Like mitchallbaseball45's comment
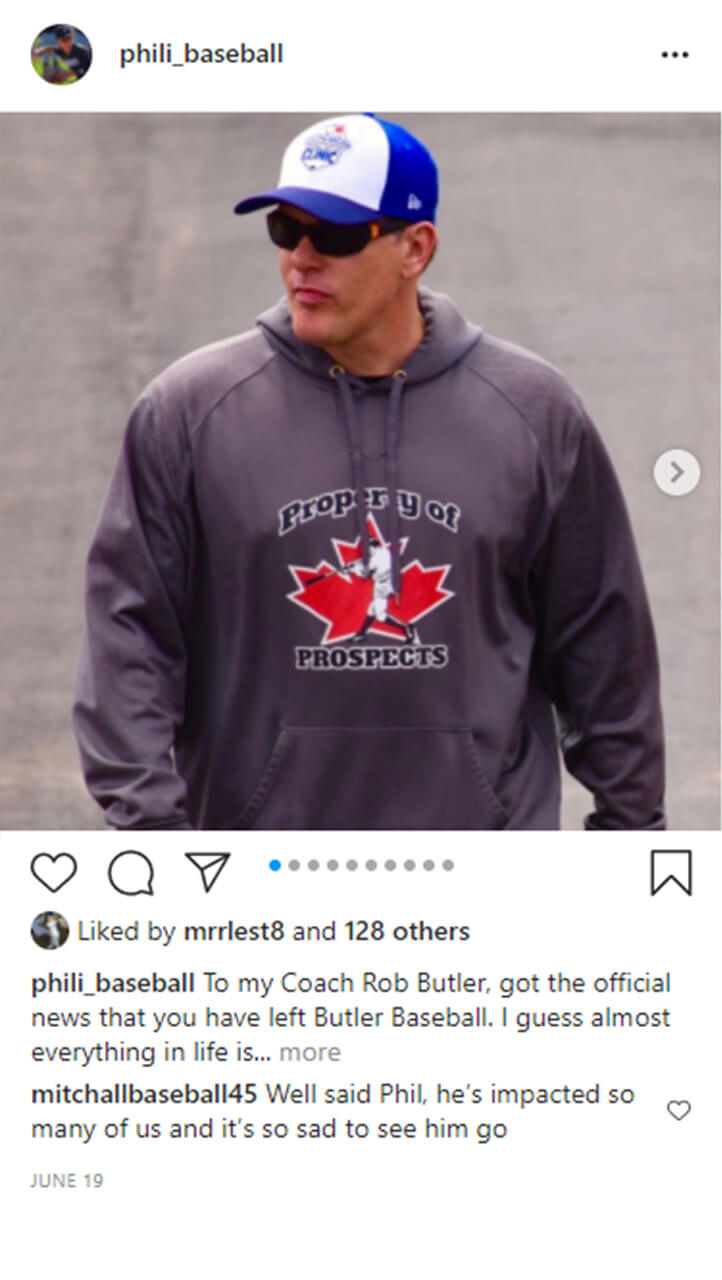Image resolution: width=722 pixels, height=1280 pixels. pyautogui.click(x=679, y=1110)
